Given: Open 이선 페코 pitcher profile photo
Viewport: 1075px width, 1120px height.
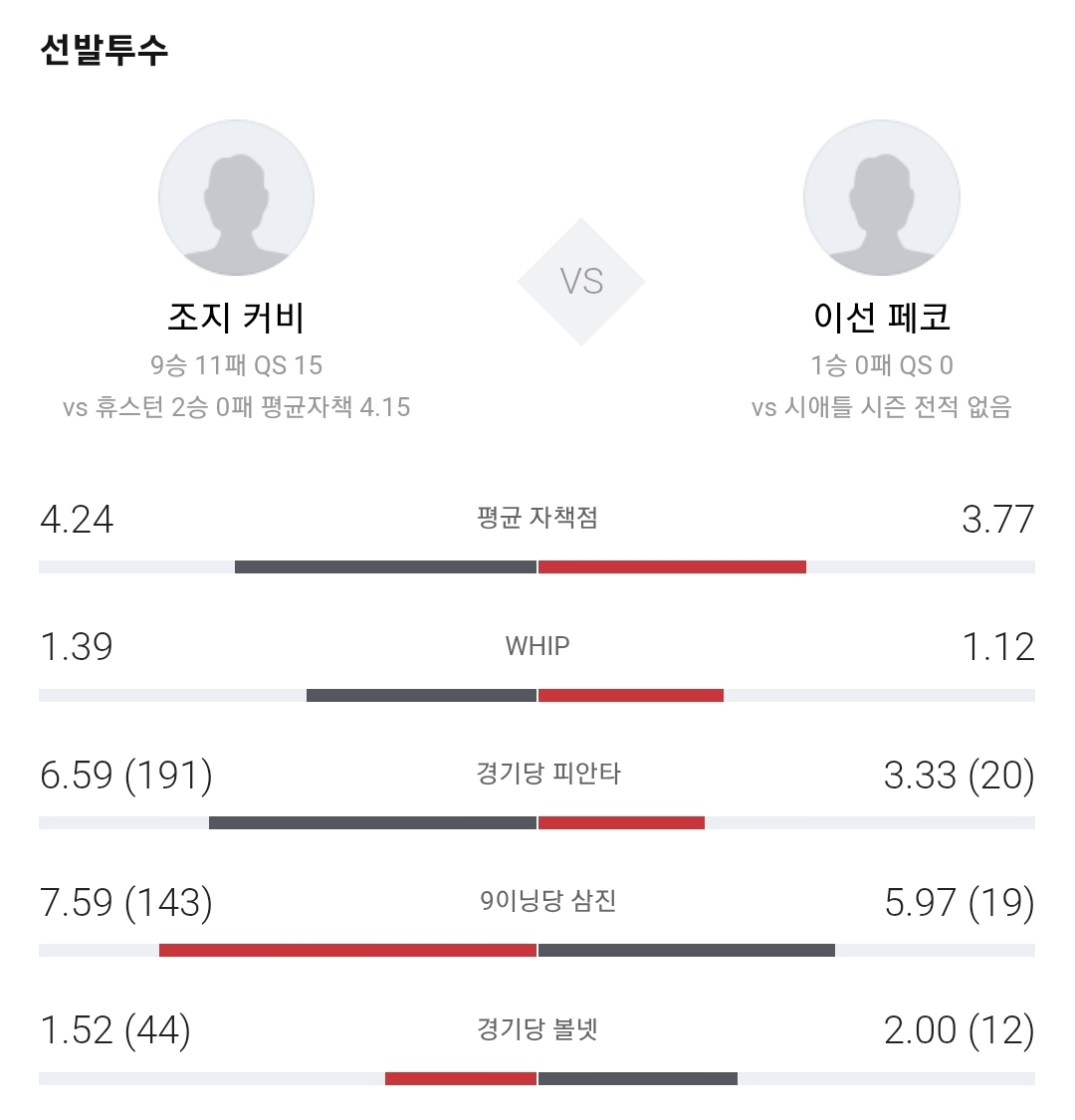Looking at the screenshot, I should pyautogui.click(x=882, y=197).
